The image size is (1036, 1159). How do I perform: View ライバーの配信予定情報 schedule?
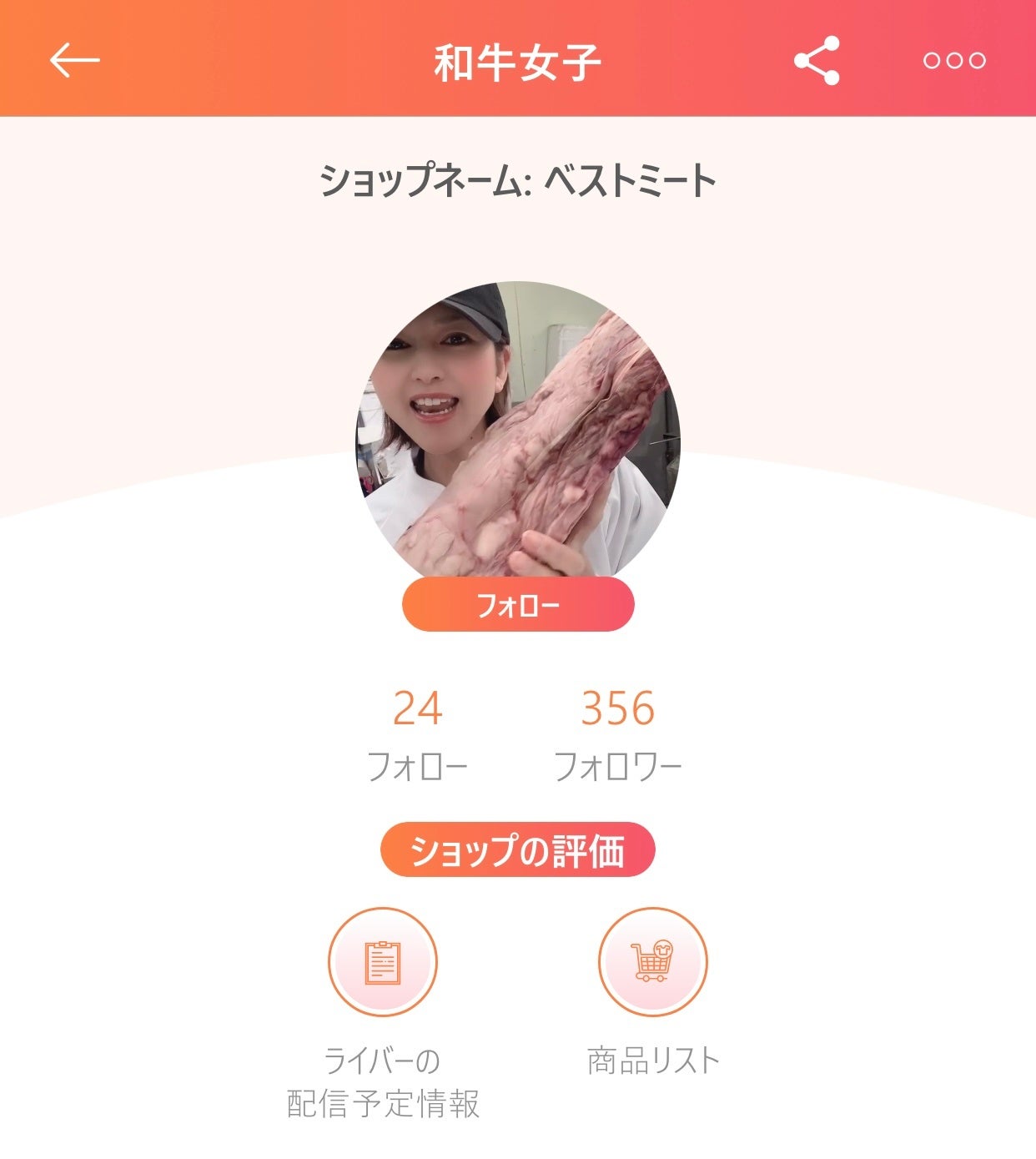tap(383, 962)
